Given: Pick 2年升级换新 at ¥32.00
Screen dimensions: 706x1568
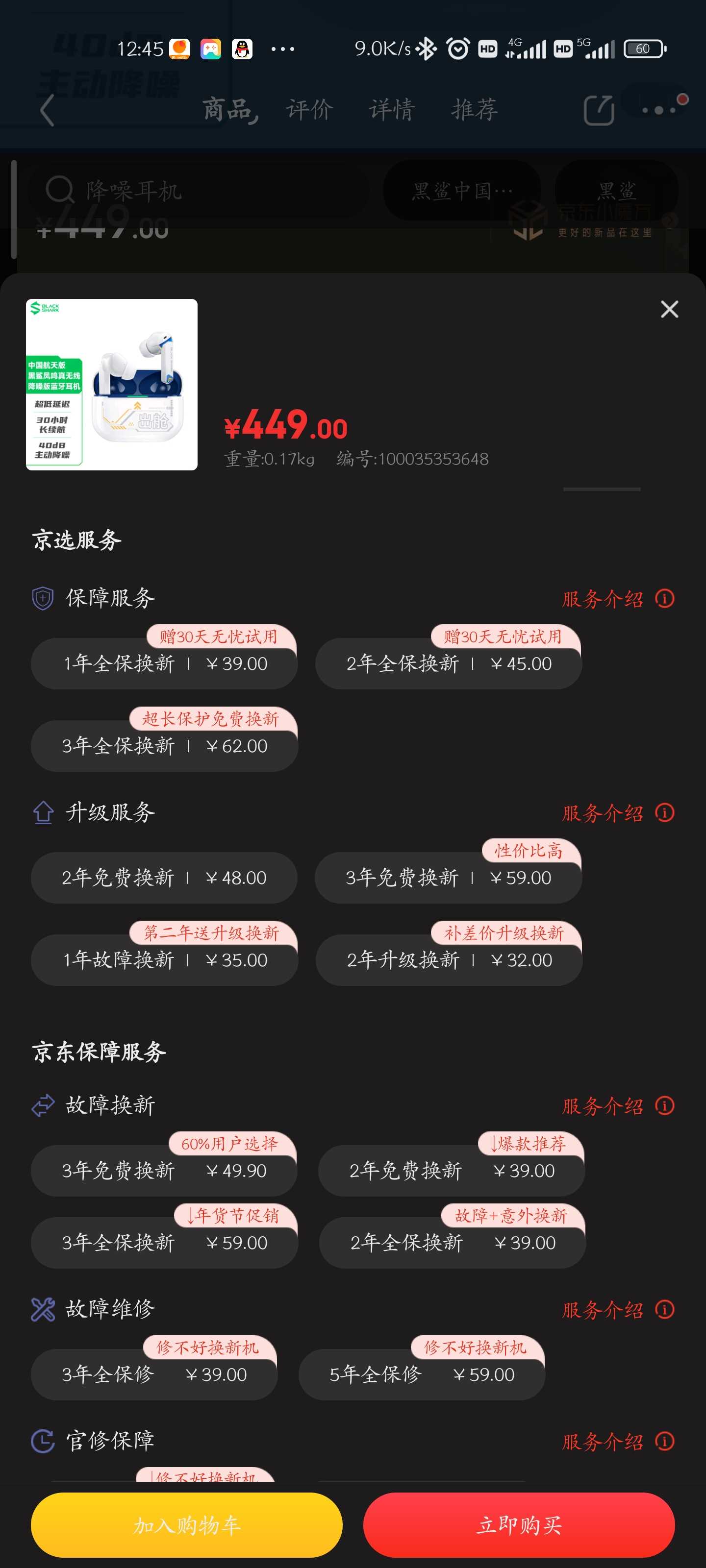Looking at the screenshot, I should pos(448,960).
